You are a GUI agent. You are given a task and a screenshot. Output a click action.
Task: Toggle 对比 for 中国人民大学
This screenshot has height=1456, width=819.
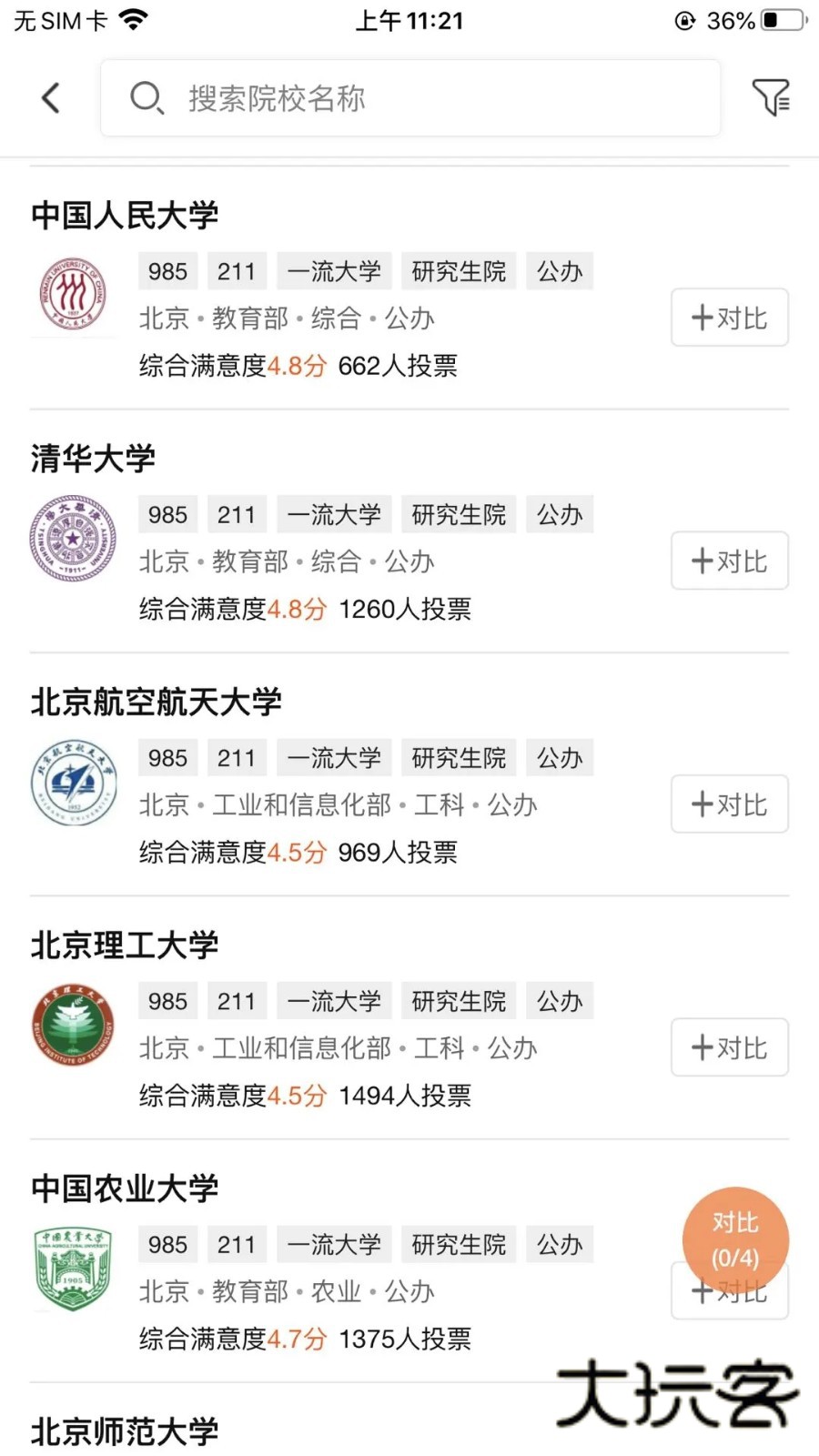click(x=729, y=318)
